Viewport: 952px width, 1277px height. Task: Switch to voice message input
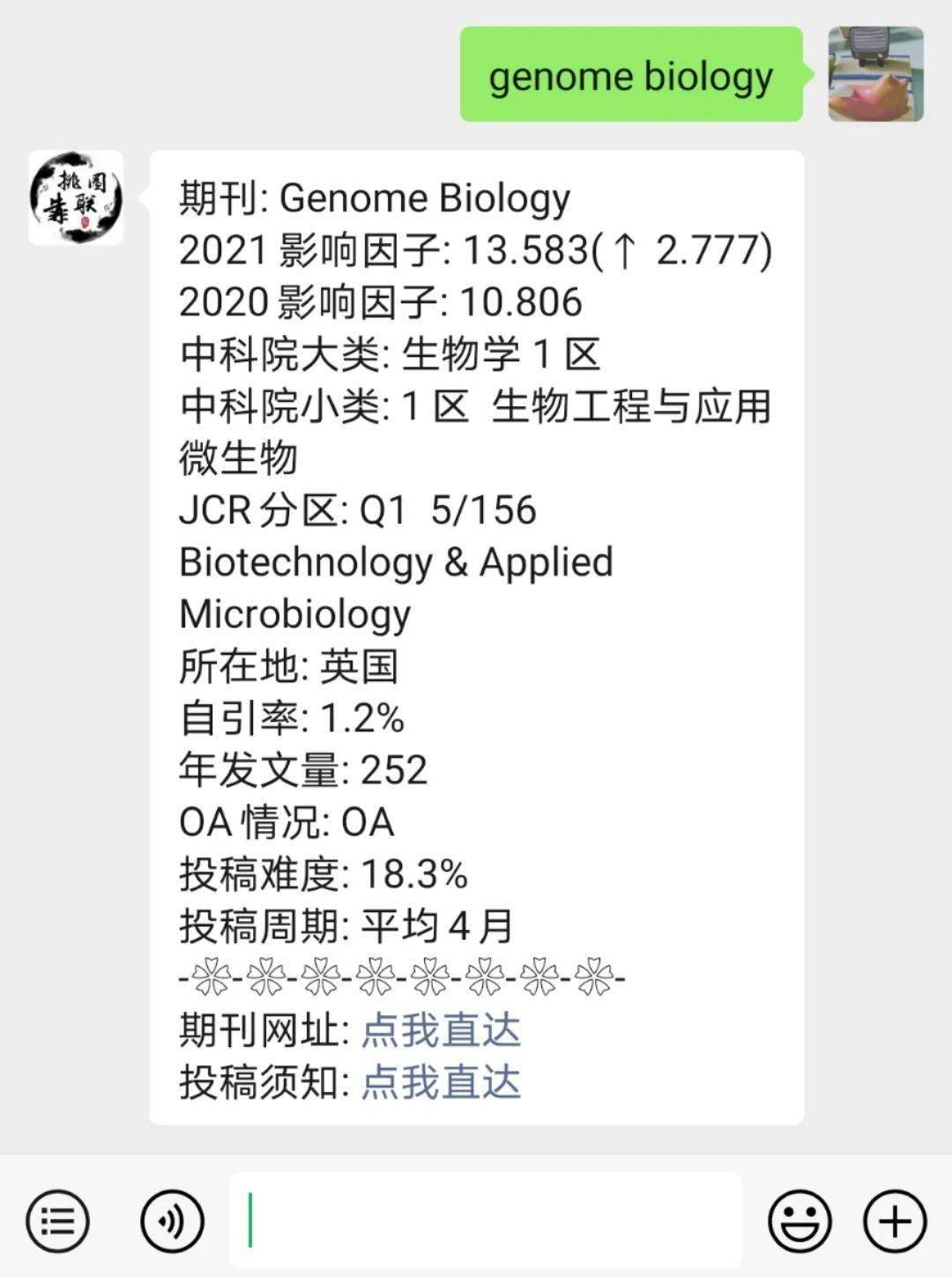coord(172,1221)
